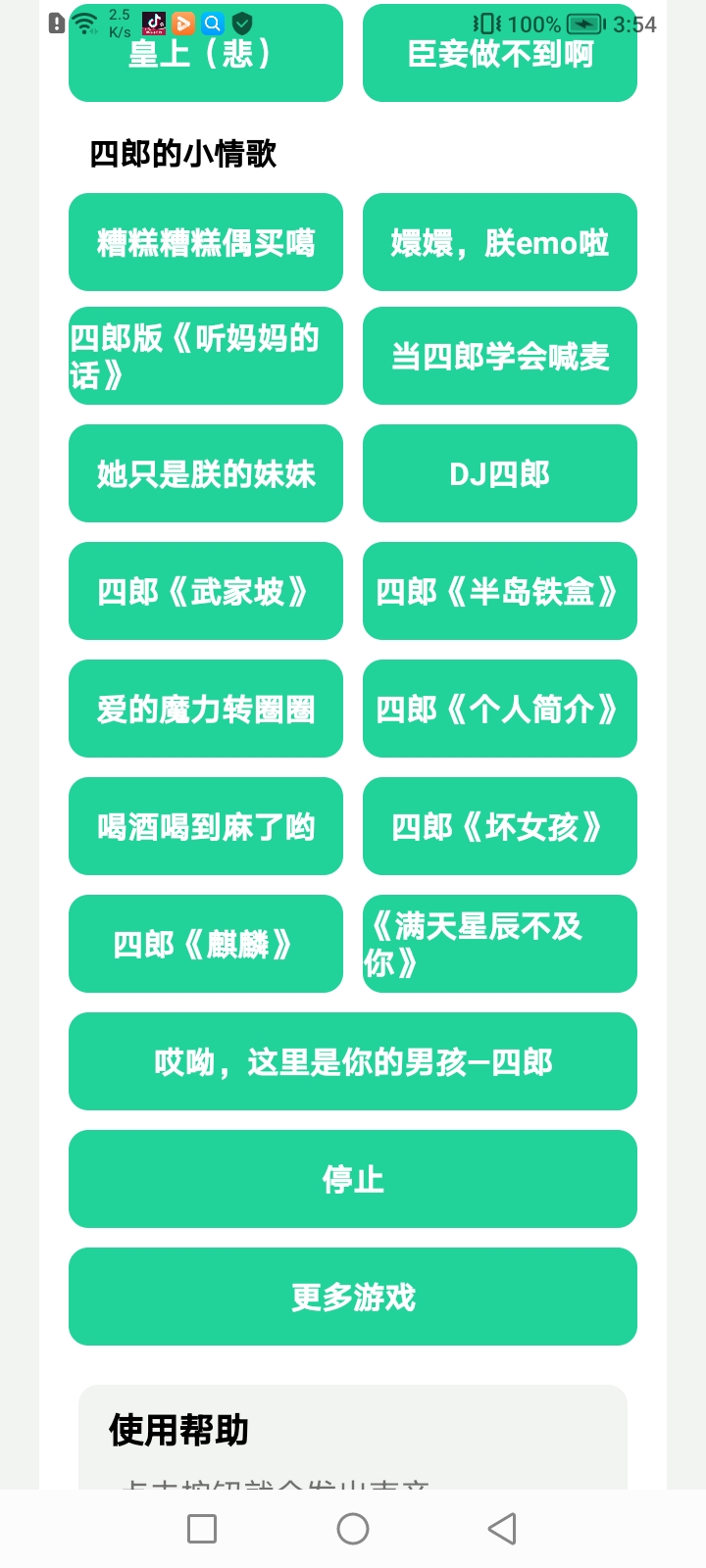Tap 糟糕糟糕偶买噶 button

(x=206, y=242)
